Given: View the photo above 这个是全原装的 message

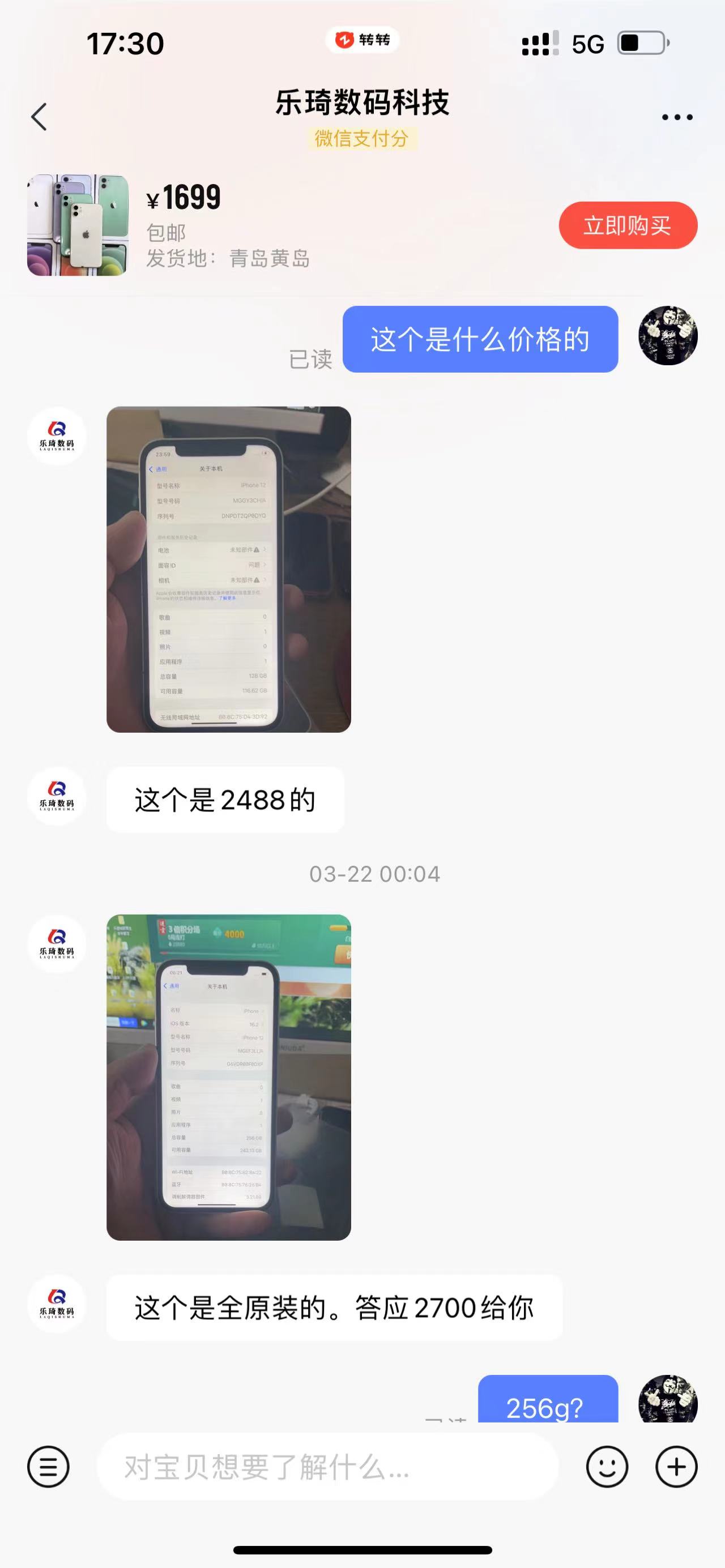Looking at the screenshot, I should pos(229,1078).
